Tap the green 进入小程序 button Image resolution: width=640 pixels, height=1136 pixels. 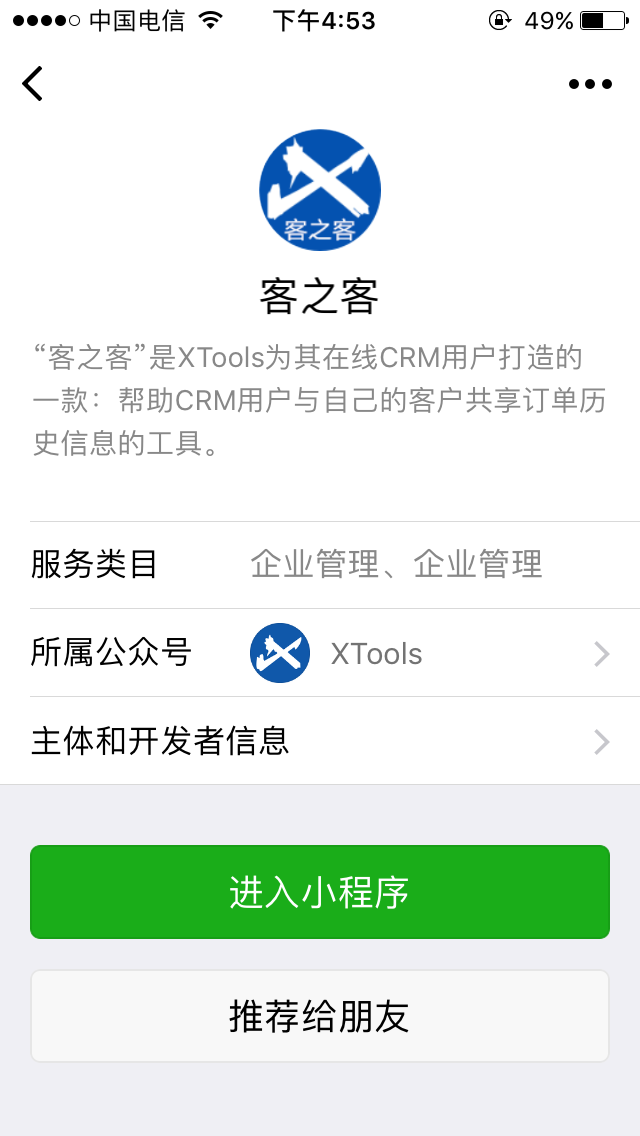pos(320,892)
